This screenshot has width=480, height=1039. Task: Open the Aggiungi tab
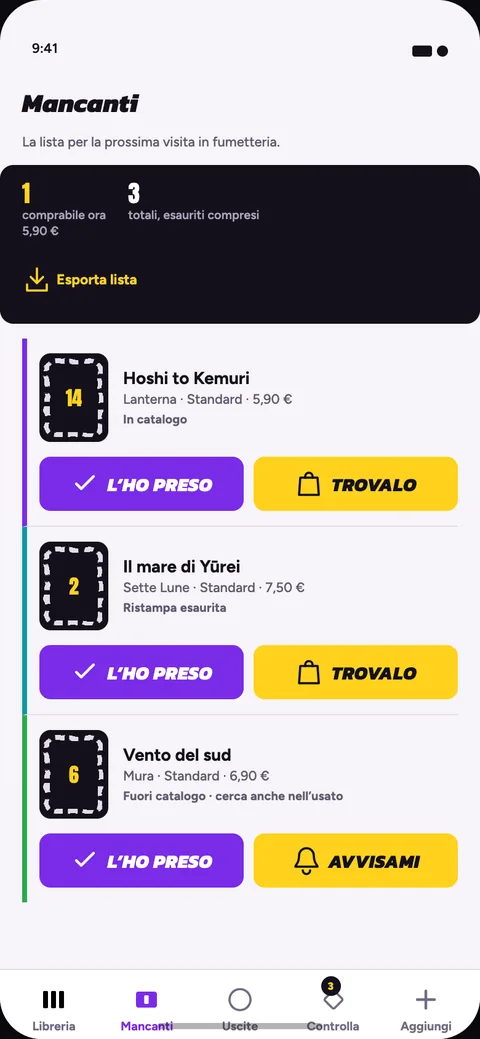pos(426,1009)
